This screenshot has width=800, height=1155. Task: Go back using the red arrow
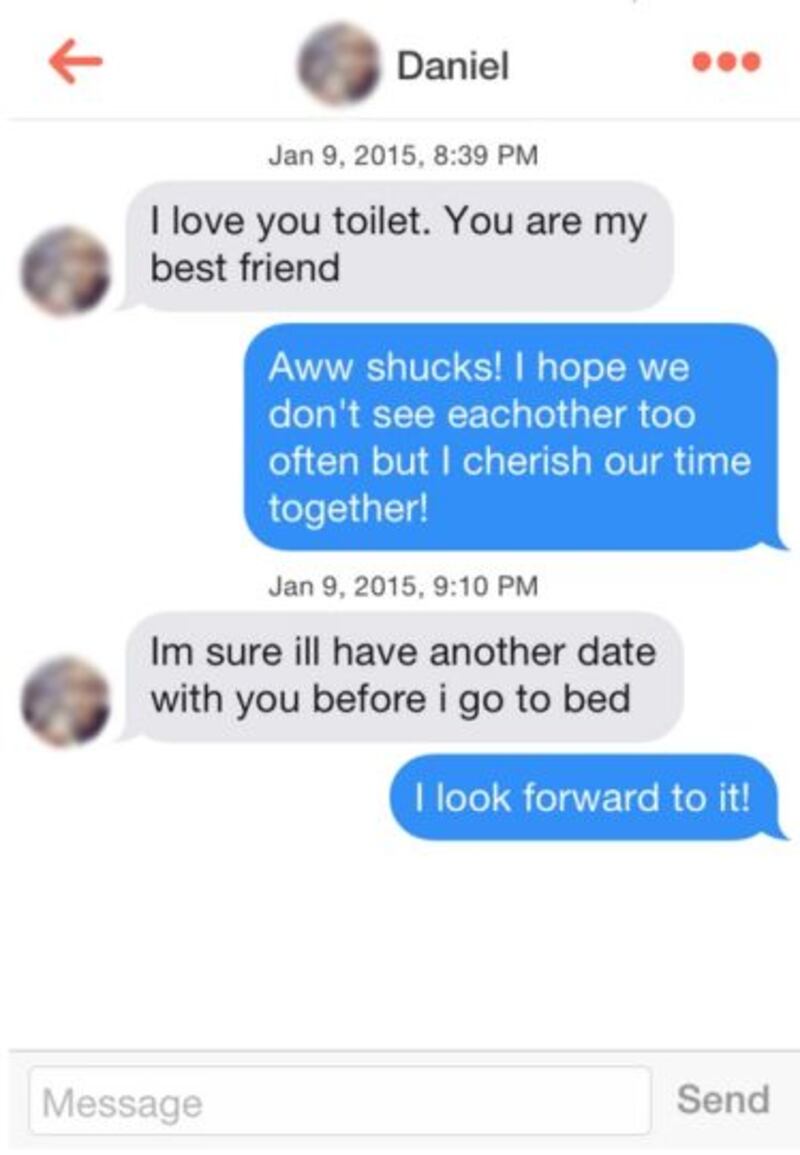coord(75,62)
